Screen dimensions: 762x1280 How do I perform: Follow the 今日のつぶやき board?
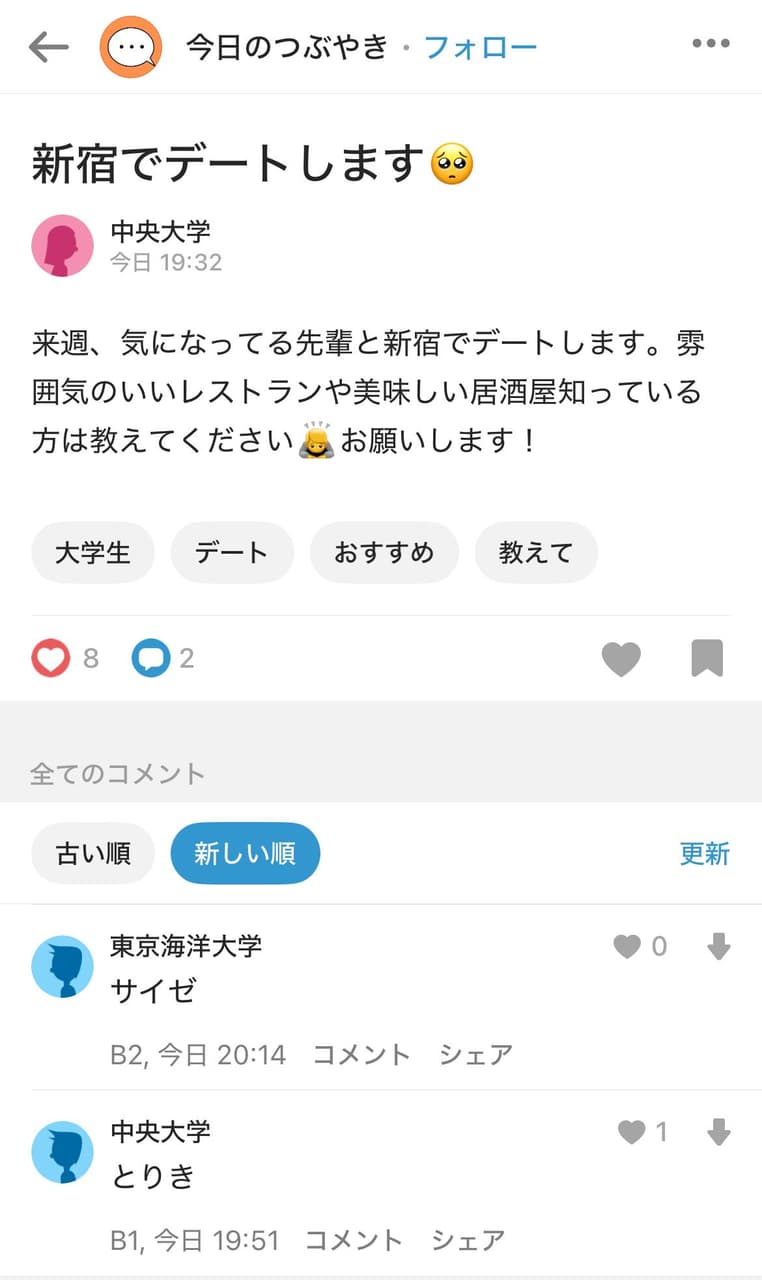click(481, 47)
